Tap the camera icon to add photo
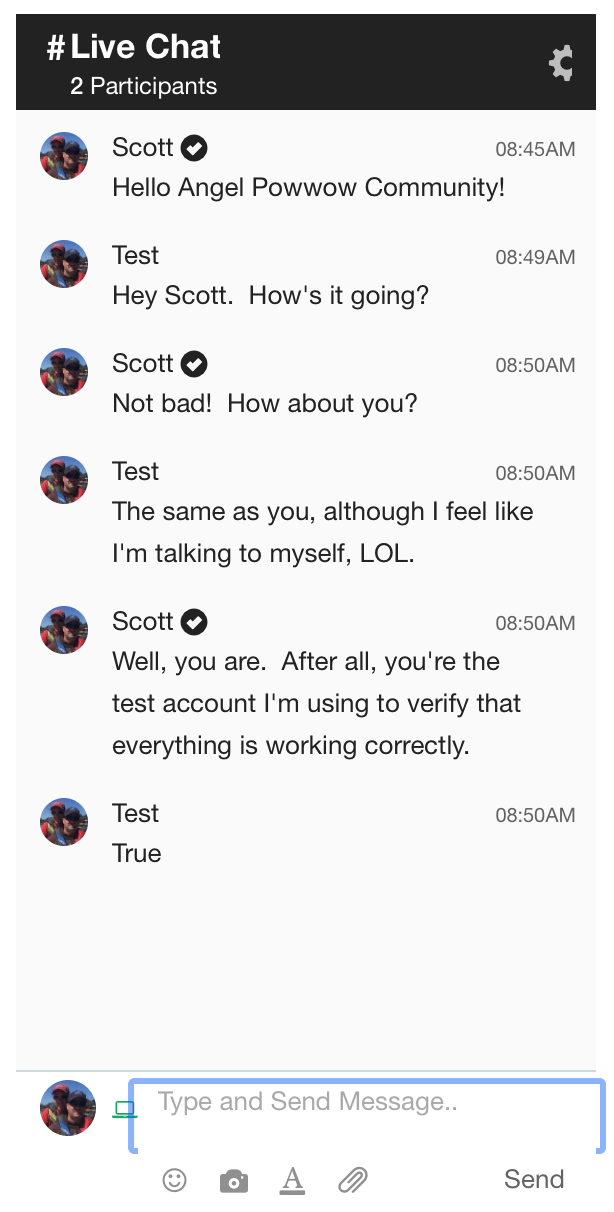This screenshot has height=1212, width=614. [x=233, y=1181]
